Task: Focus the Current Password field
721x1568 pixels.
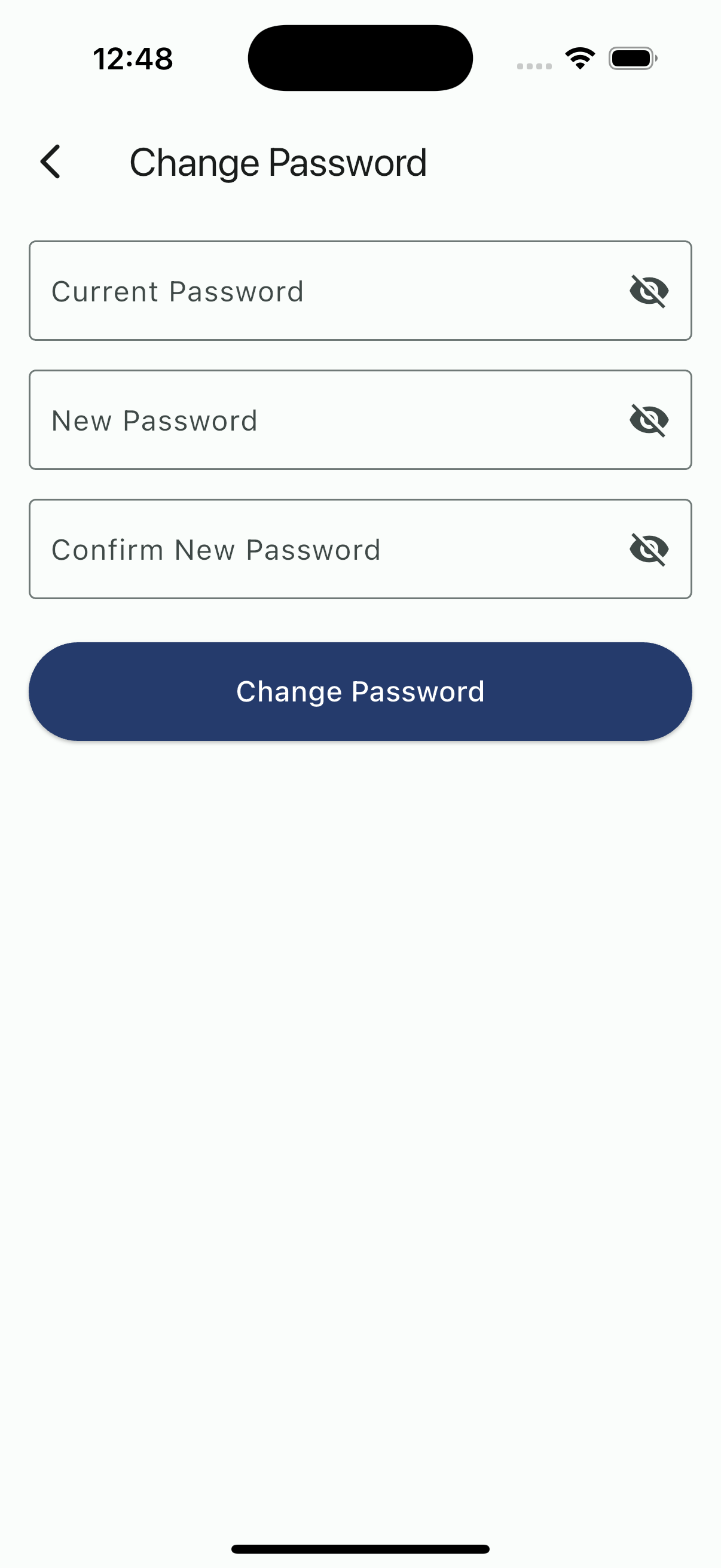Action: (316, 291)
